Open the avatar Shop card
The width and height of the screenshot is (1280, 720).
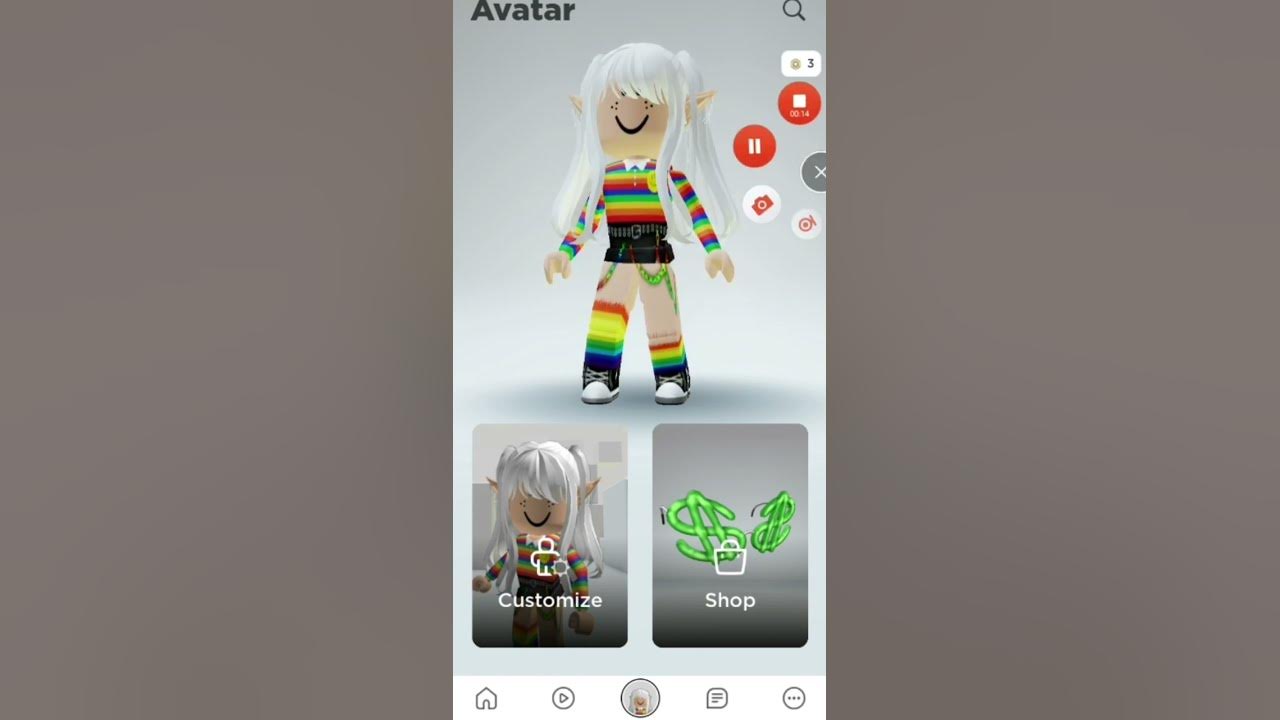pos(730,535)
